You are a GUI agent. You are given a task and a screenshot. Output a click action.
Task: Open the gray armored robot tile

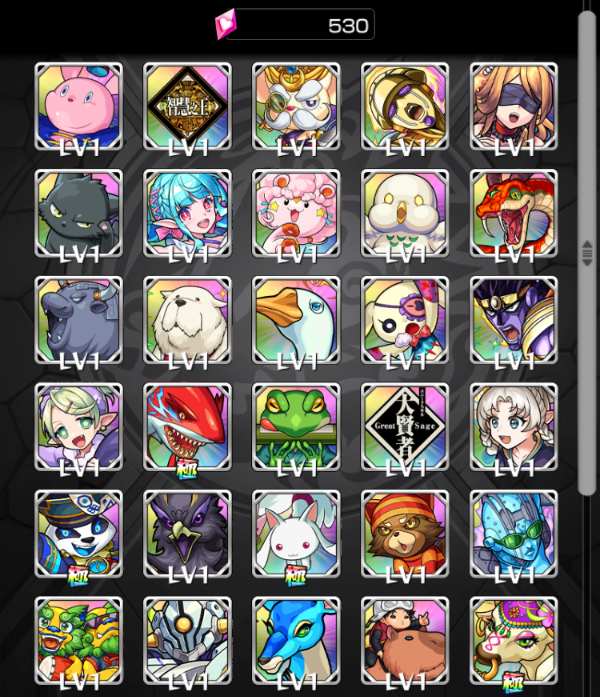tap(188, 642)
